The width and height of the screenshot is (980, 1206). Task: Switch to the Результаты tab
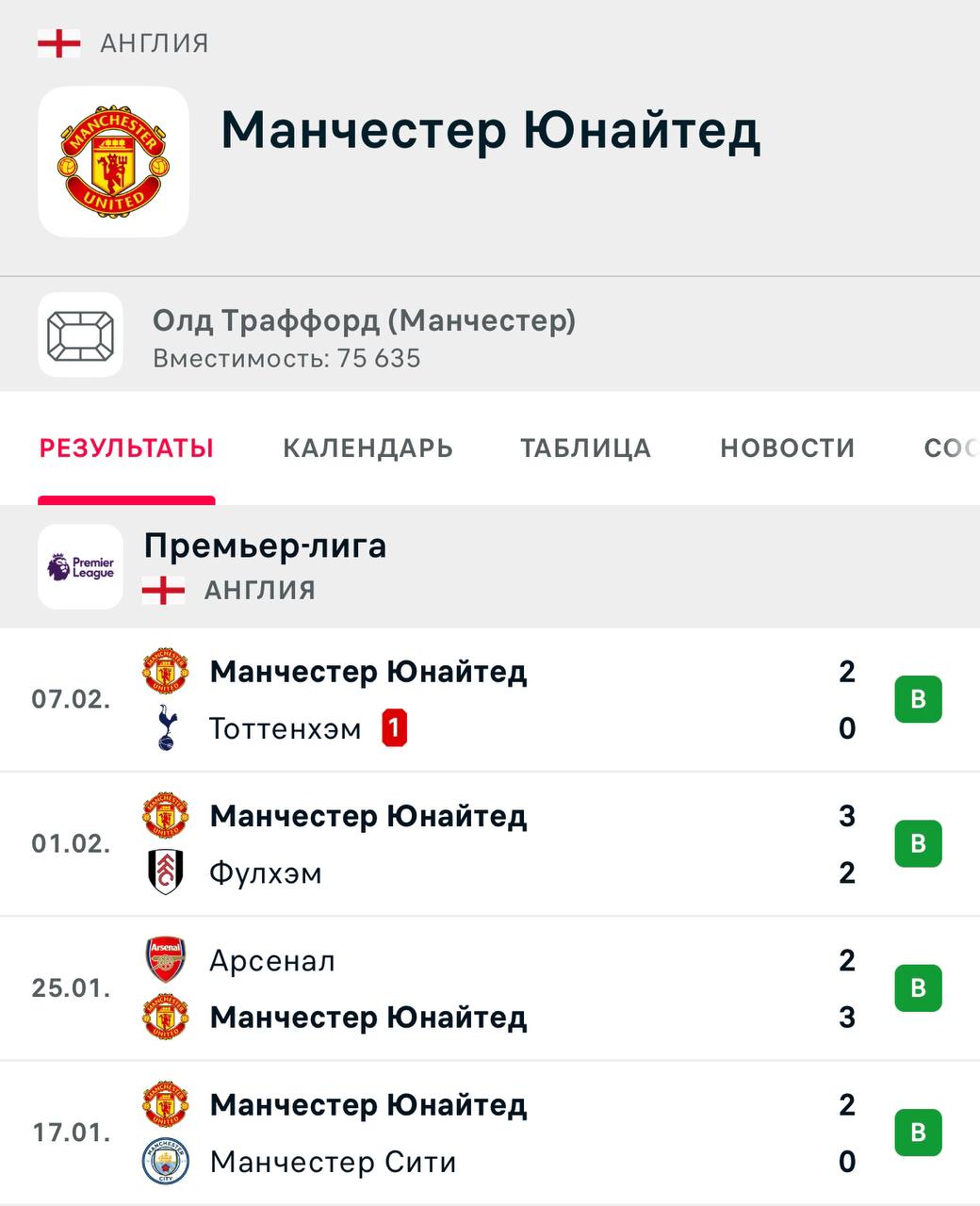coord(126,448)
